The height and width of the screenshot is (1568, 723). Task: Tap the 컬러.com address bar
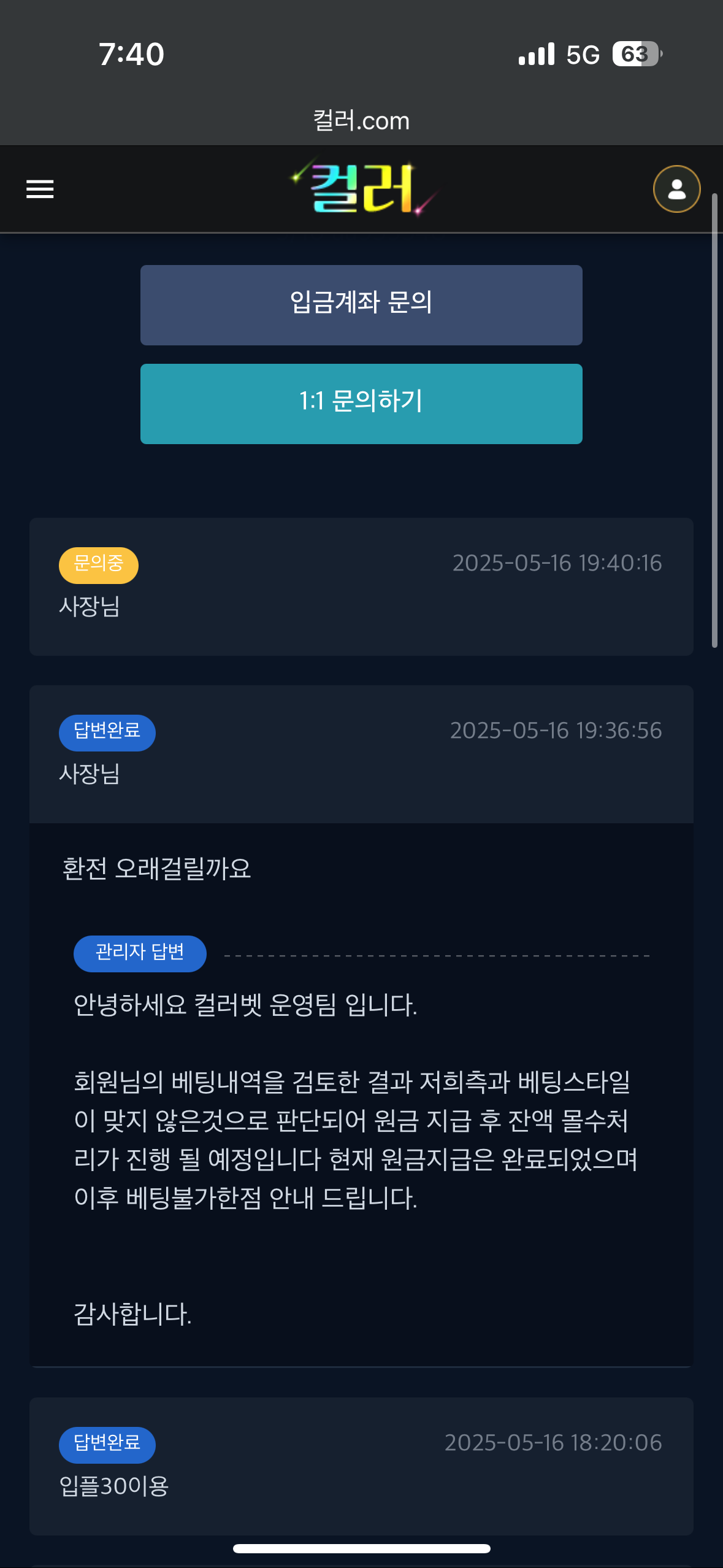(x=361, y=121)
